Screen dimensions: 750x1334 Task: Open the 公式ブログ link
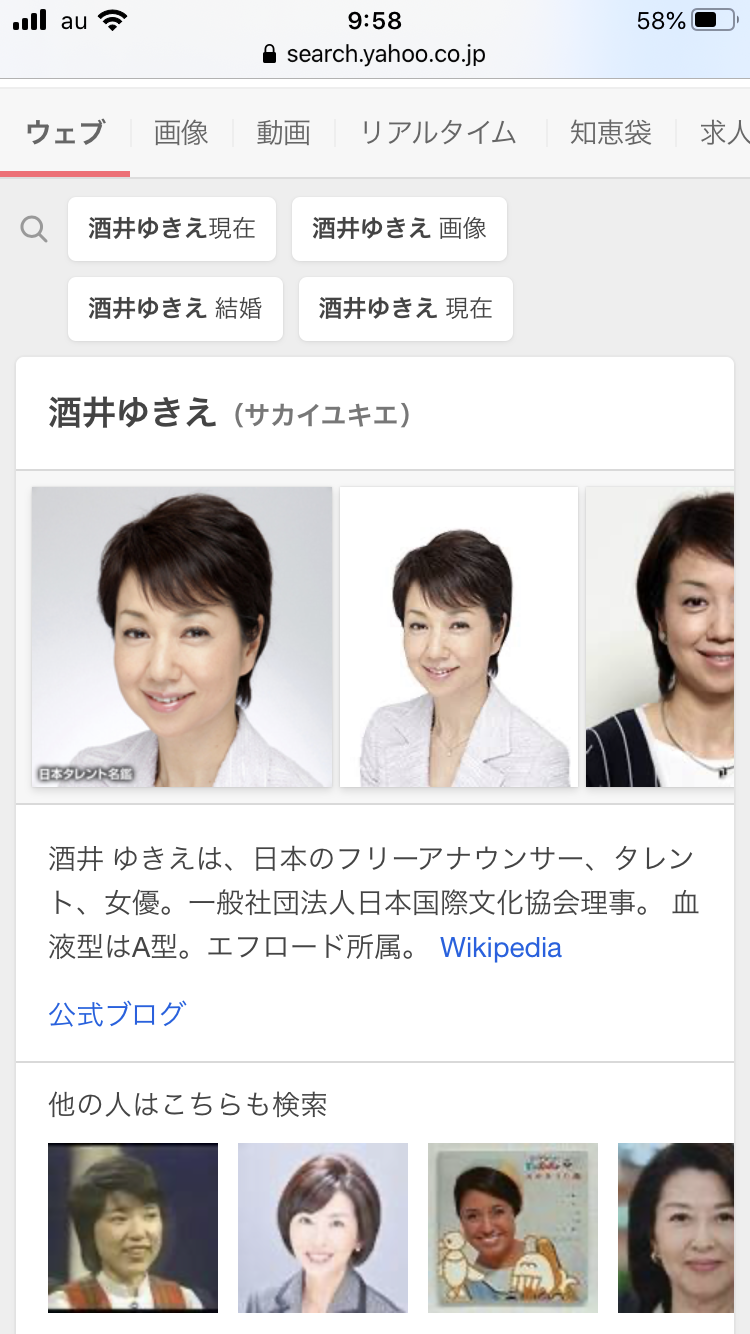point(117,1014)
